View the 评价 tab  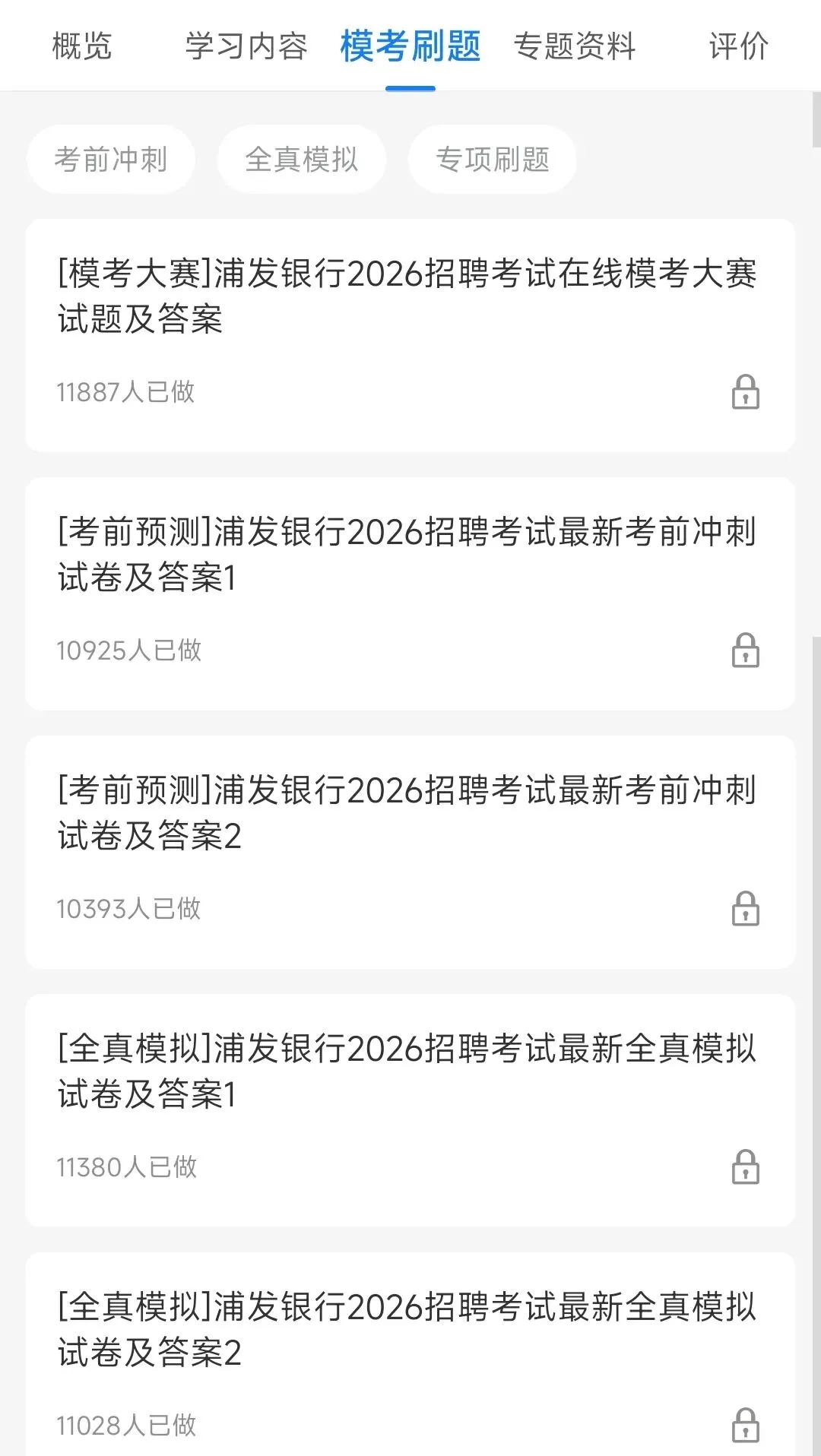pyautogui.click(x=739, y=46)
